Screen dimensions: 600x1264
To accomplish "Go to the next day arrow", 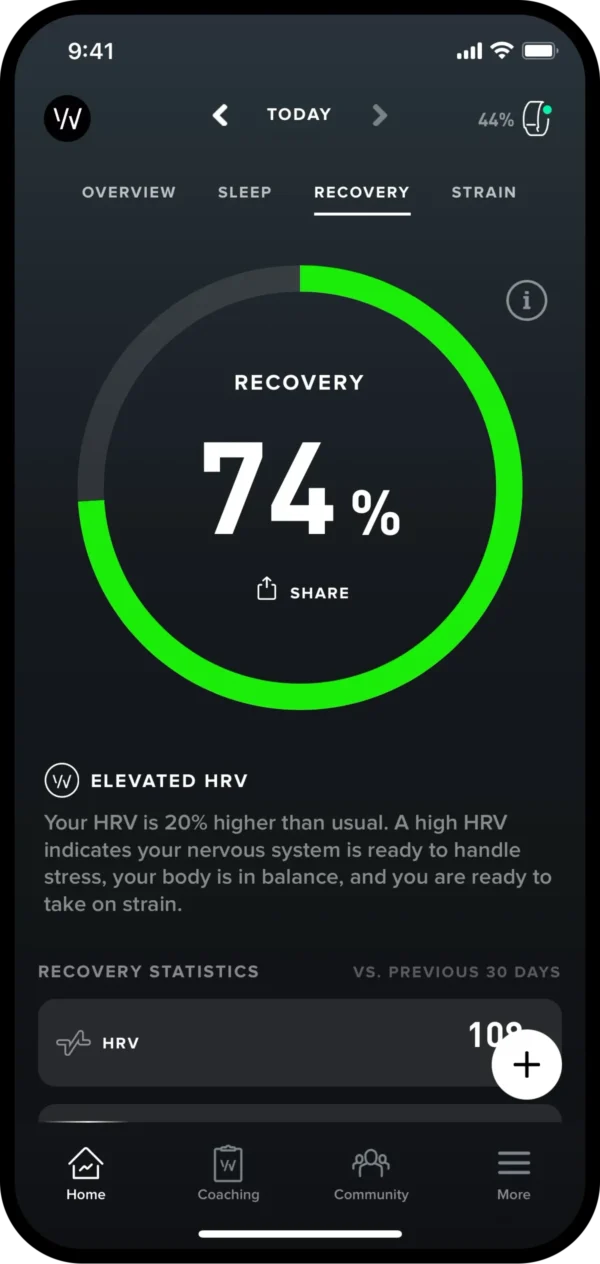I will (379, 116).
